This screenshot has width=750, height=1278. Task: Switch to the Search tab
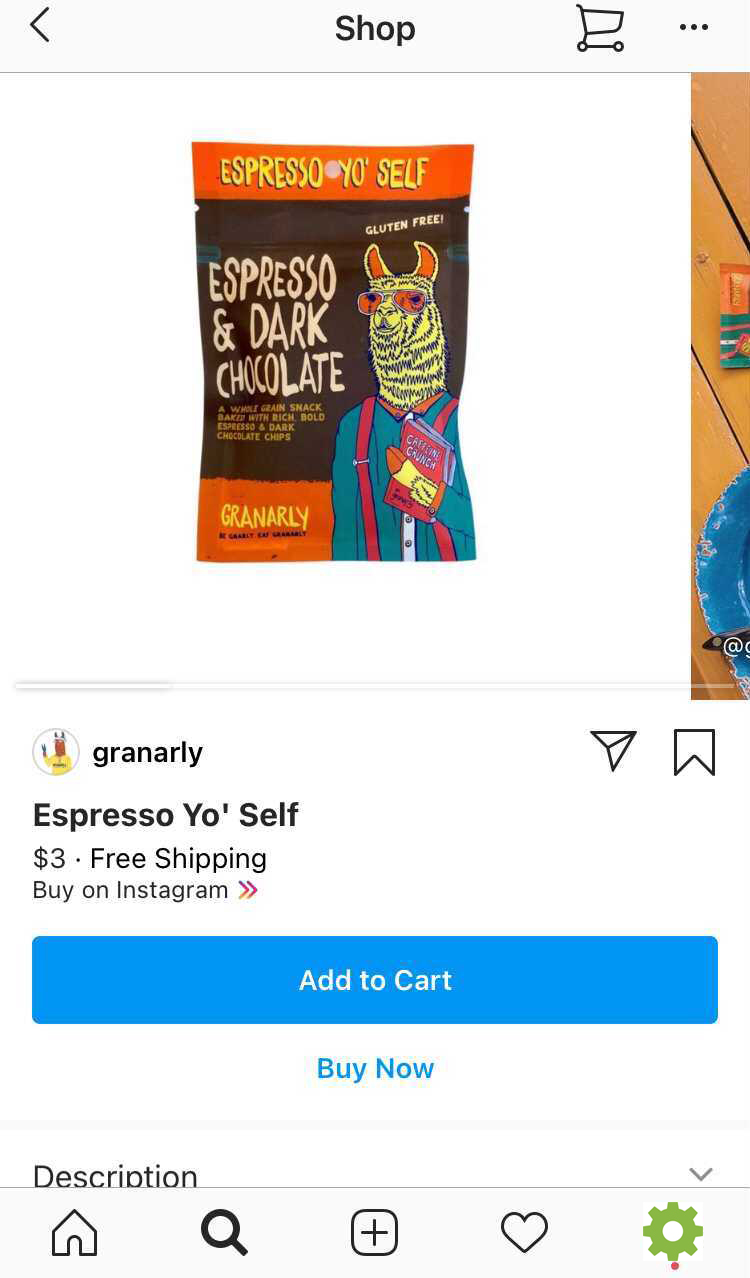pyautogui.click(x=224, y=1232)
